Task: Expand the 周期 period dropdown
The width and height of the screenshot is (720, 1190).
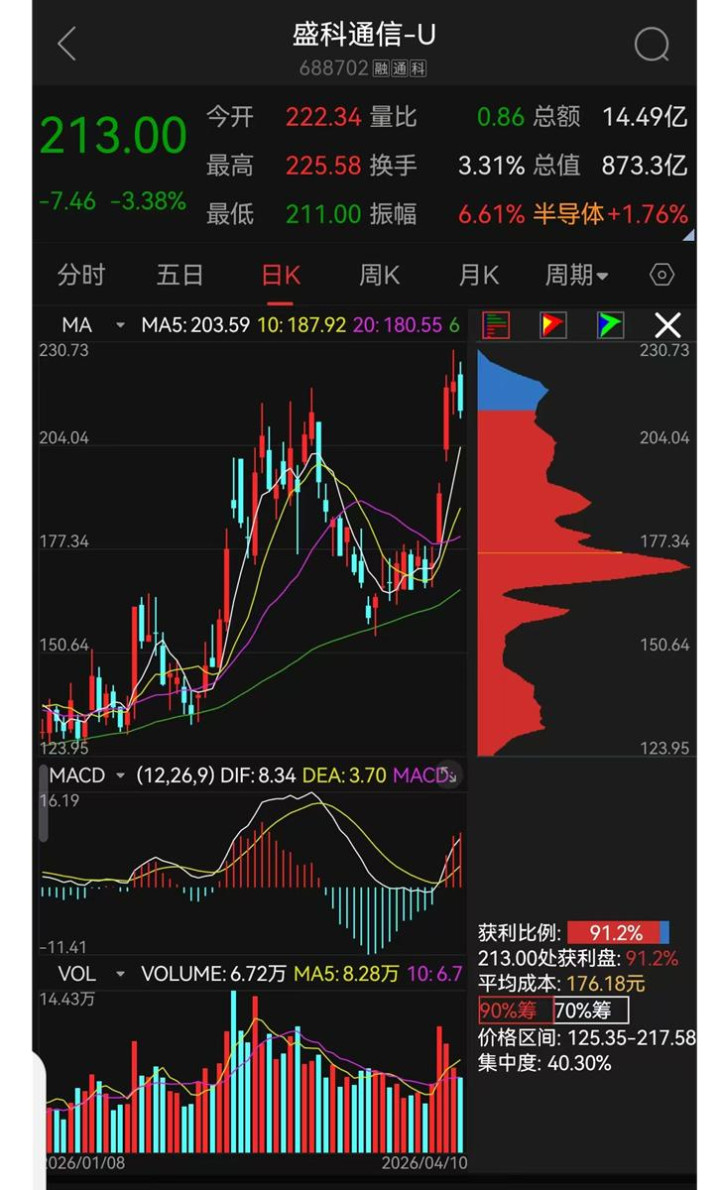Action: [x=576, y=275]
